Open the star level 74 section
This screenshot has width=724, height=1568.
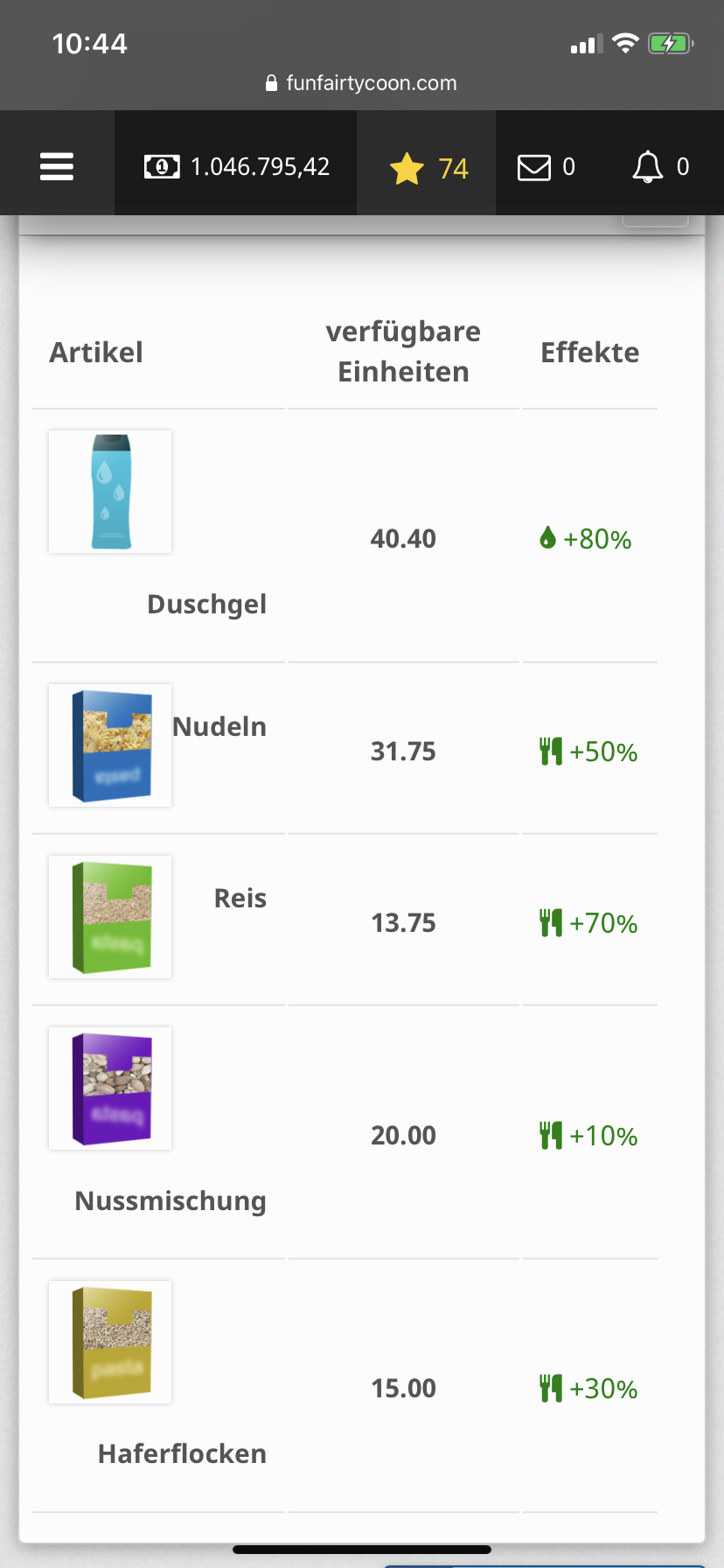(x=428, y=168)
